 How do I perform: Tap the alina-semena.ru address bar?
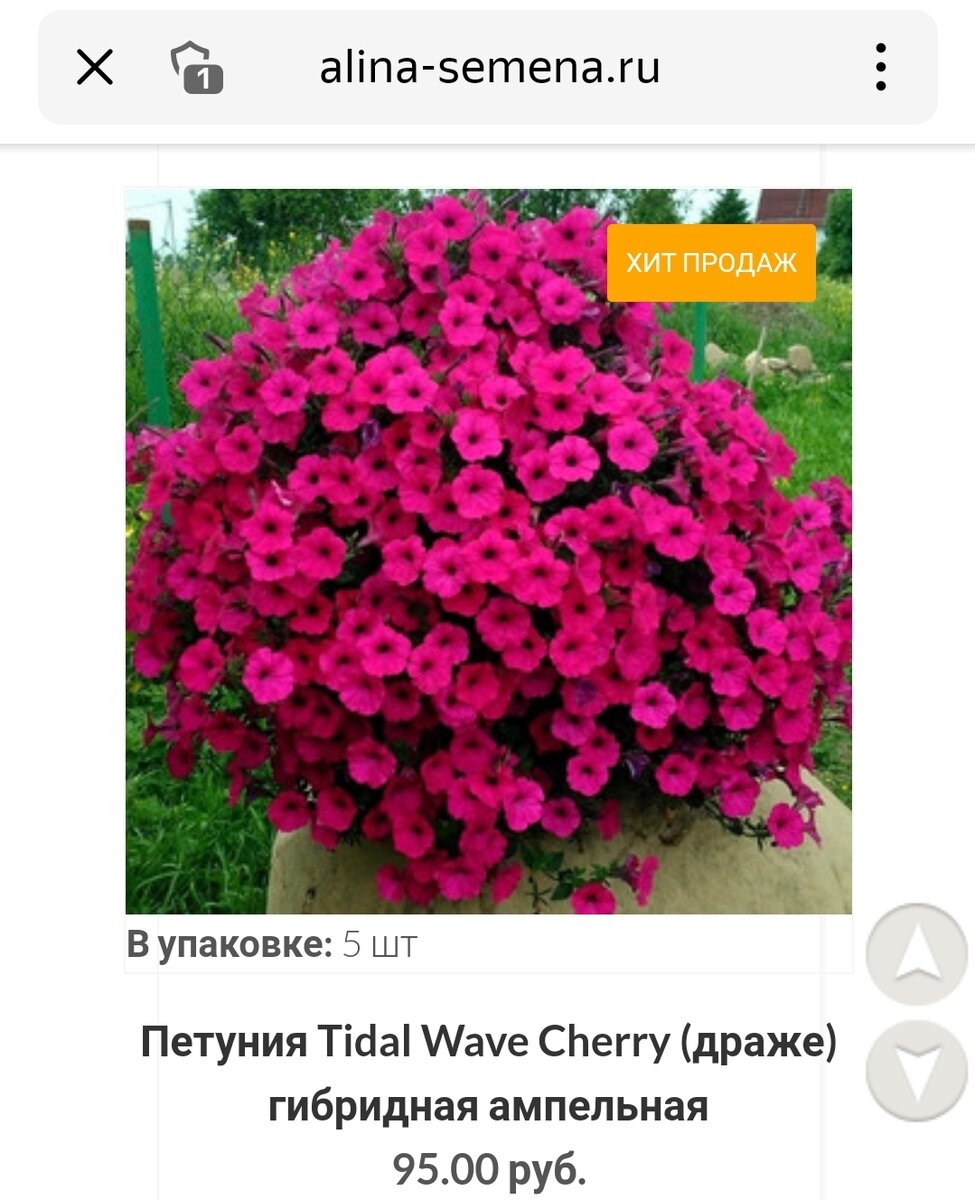point(489,68)
